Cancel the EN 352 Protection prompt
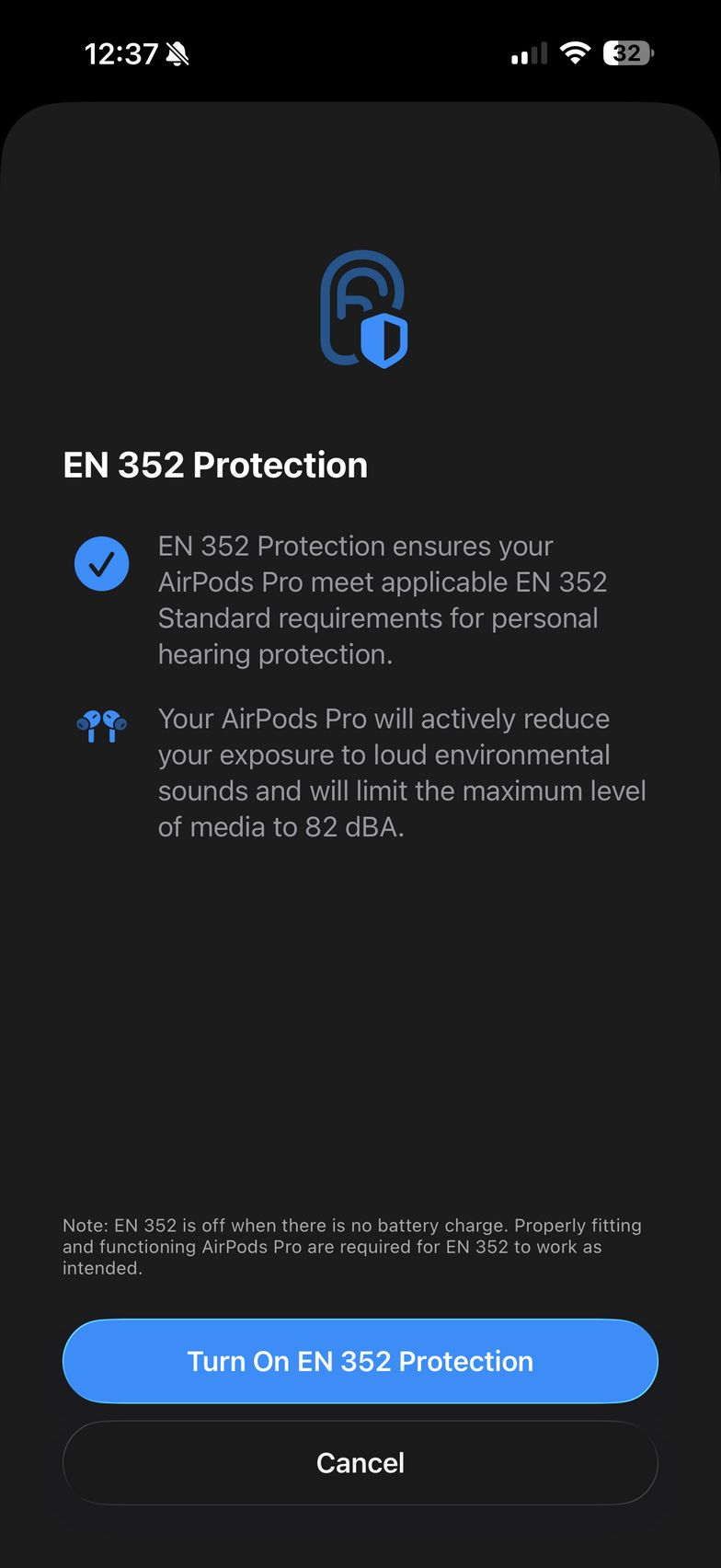 click(360, 1462)
